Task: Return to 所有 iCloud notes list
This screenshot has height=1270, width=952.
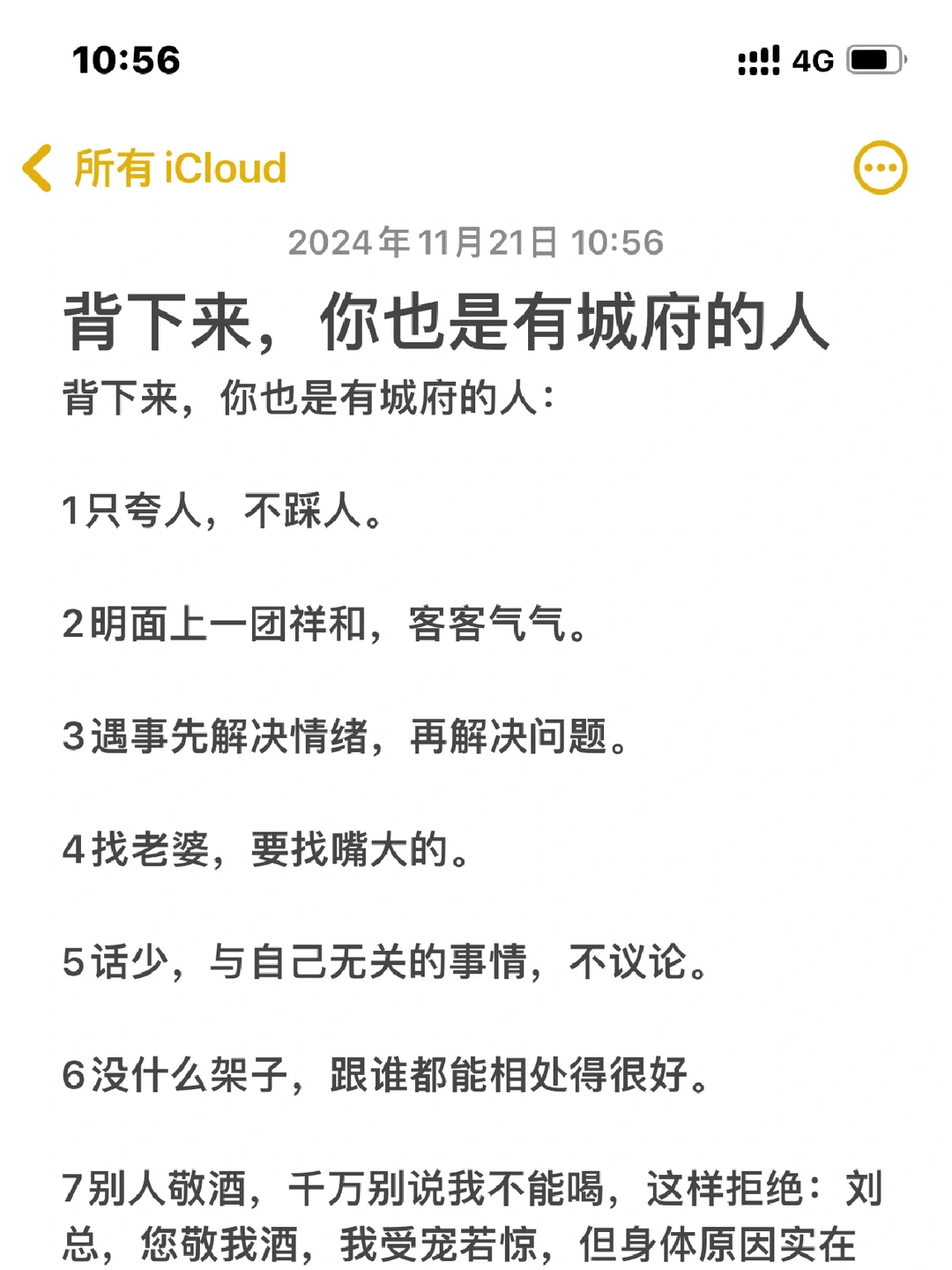Action: [176, 166]
